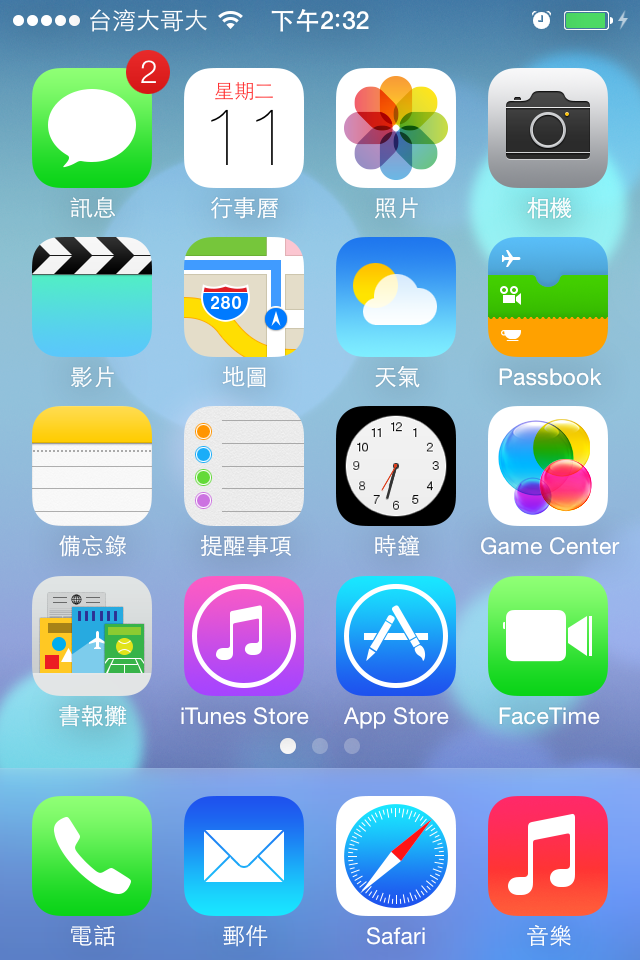The image size is (640, 960).
Task: Open the 影片 Videos app
Action: coord(92,297)
